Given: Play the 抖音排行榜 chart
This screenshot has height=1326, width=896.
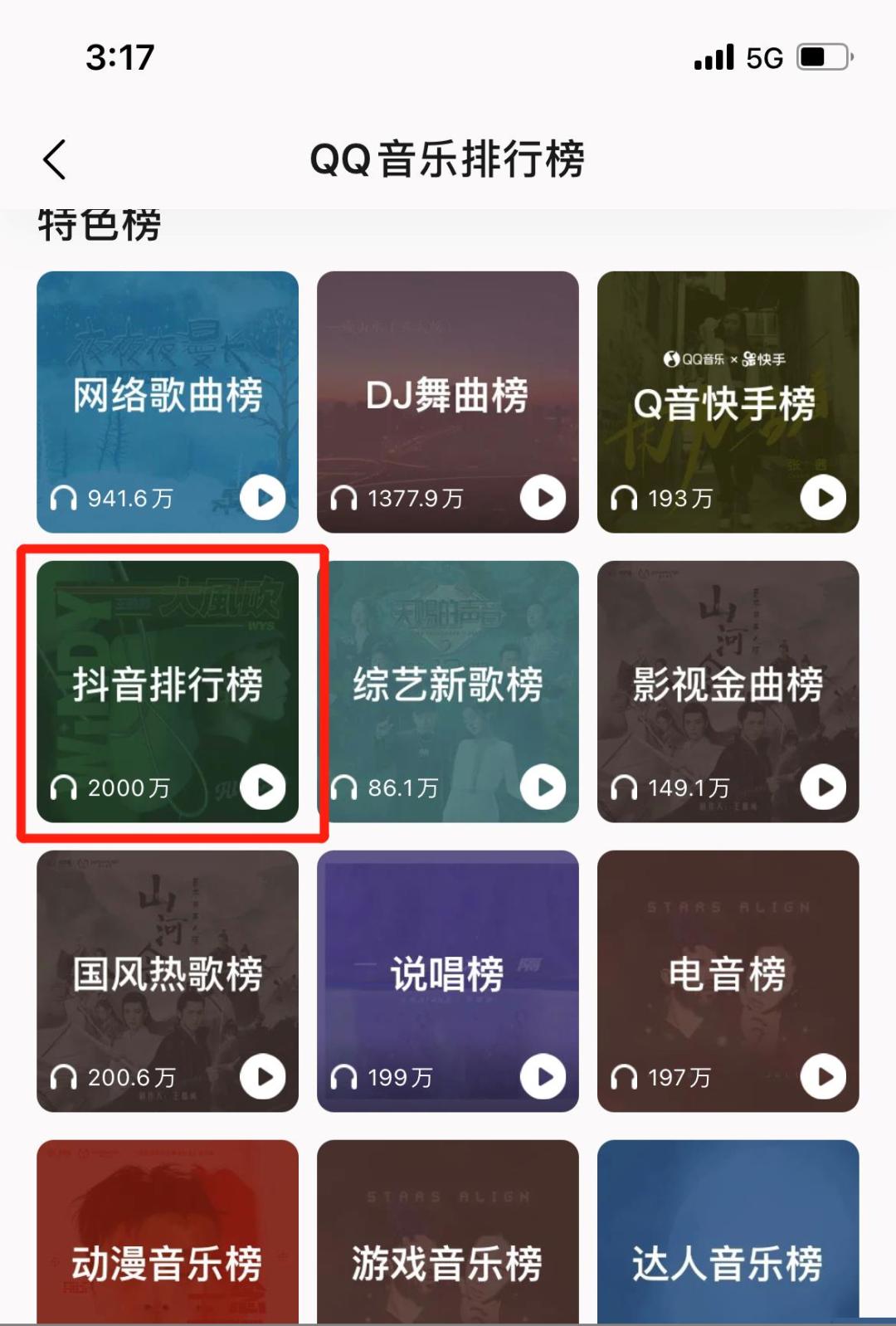Looking at the screenshot, I should click(263, 787).
